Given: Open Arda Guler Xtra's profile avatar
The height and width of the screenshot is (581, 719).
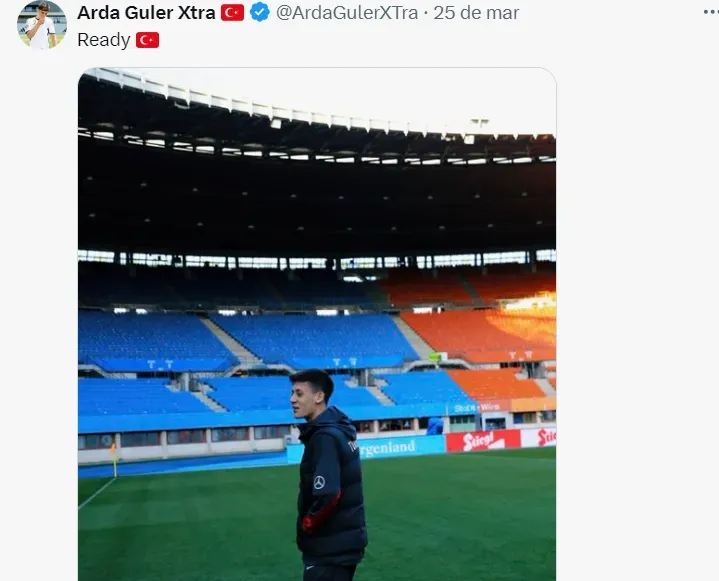Looking at the screenshot, I should (41, 24).
